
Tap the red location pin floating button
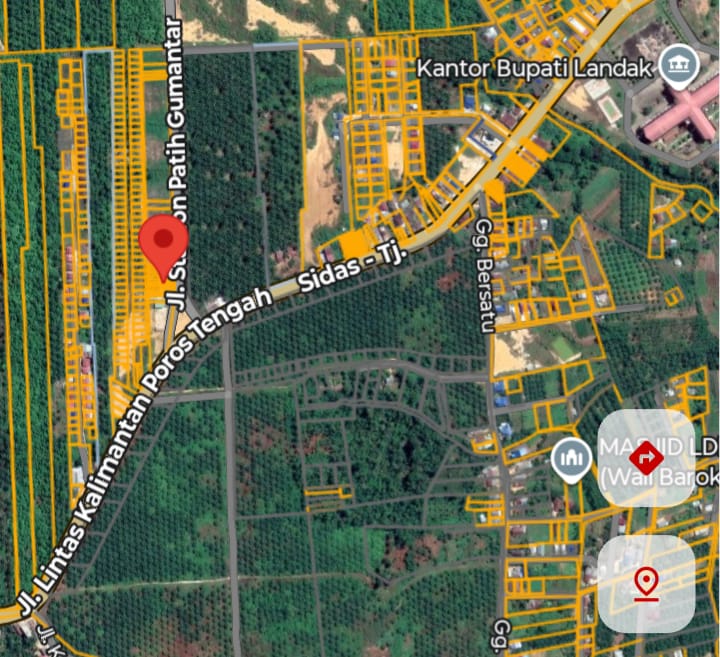tap(646, 583)
